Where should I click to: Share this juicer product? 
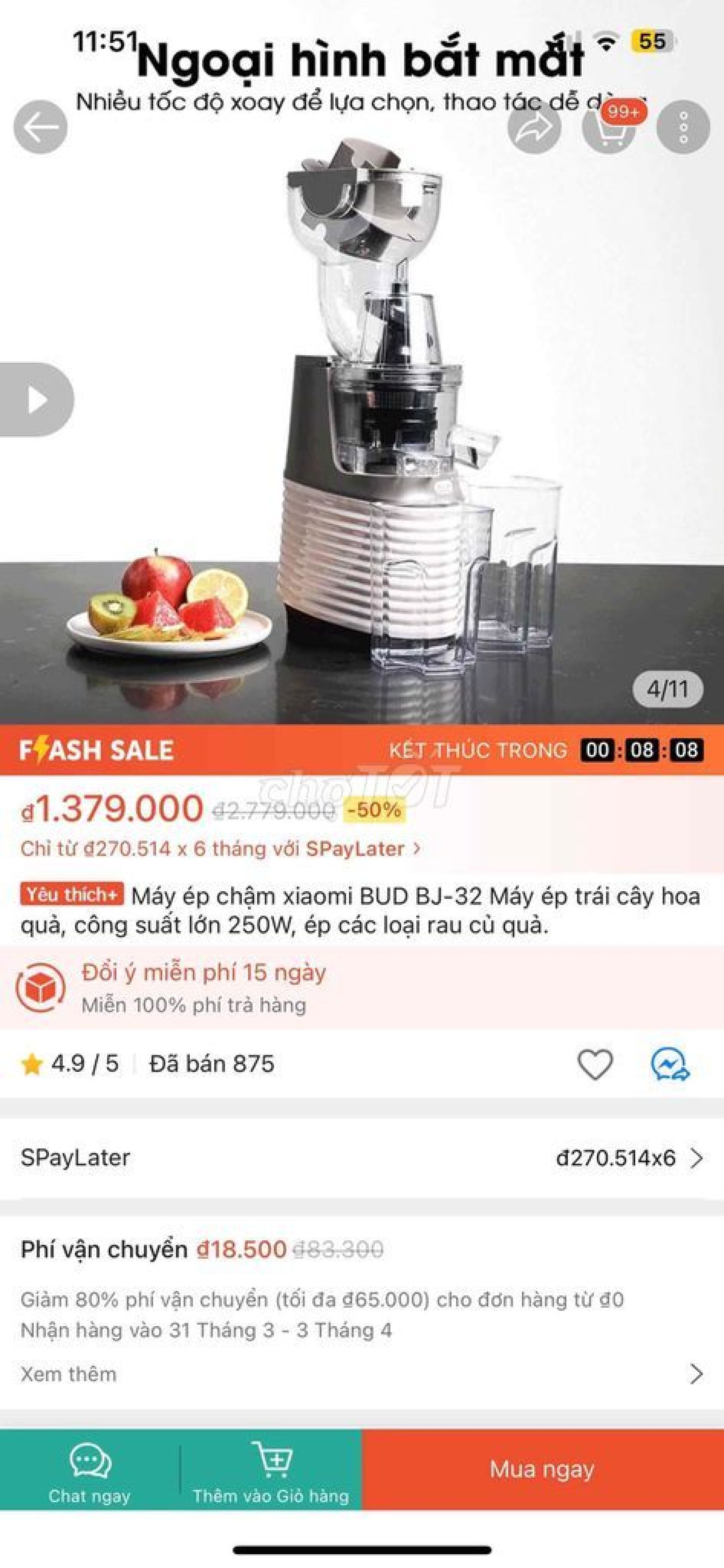pyautogui.click(x=534, y=127)
